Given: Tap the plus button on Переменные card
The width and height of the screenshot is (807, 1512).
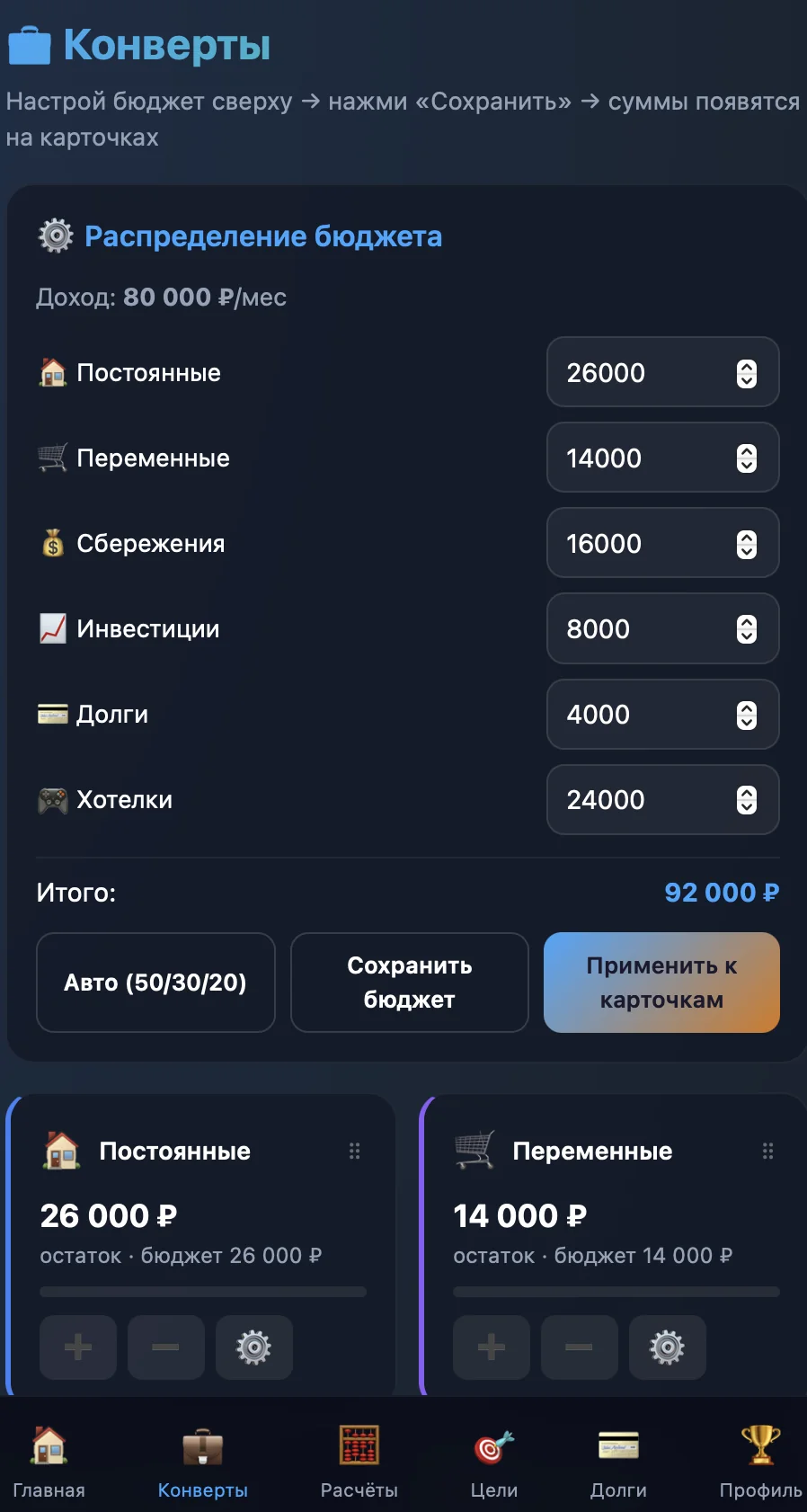Looking at the screenshot, I should coord(492,1347).
